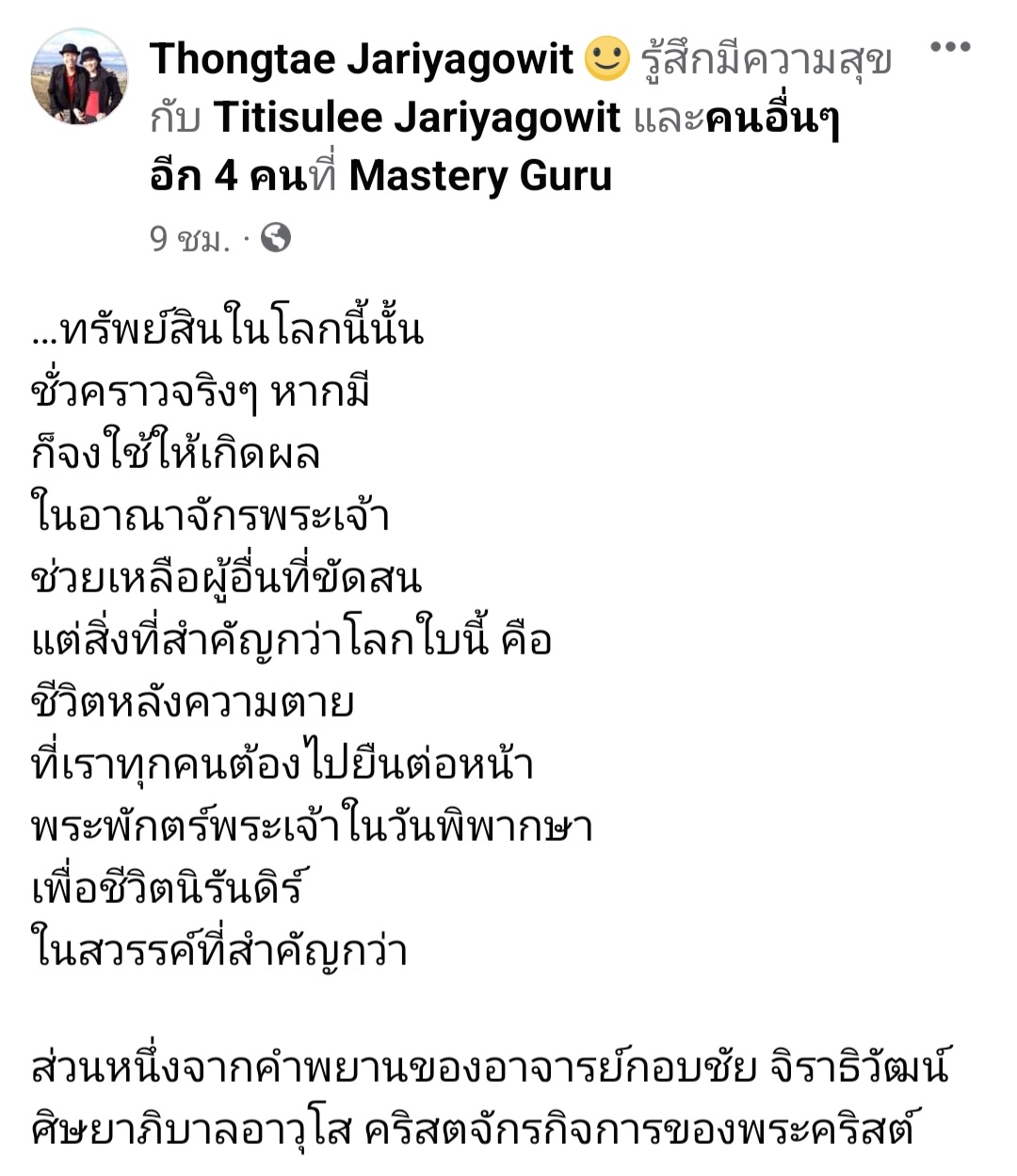The image size is (1017, 1176).
Task: Open Thongtae Jariyagowit's profile name link
Action: [361, 59]
